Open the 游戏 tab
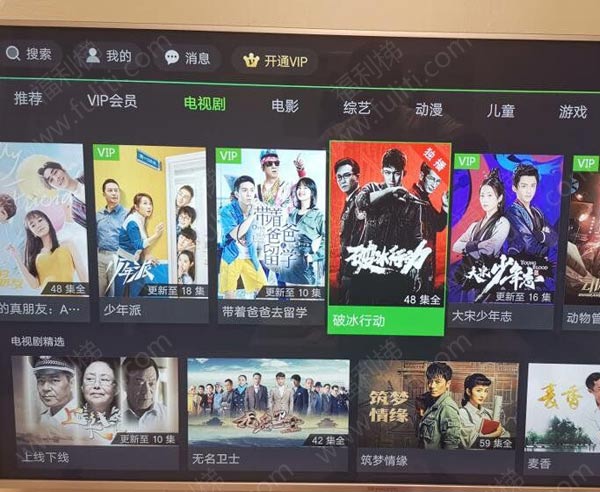 [x=572, y=111]
